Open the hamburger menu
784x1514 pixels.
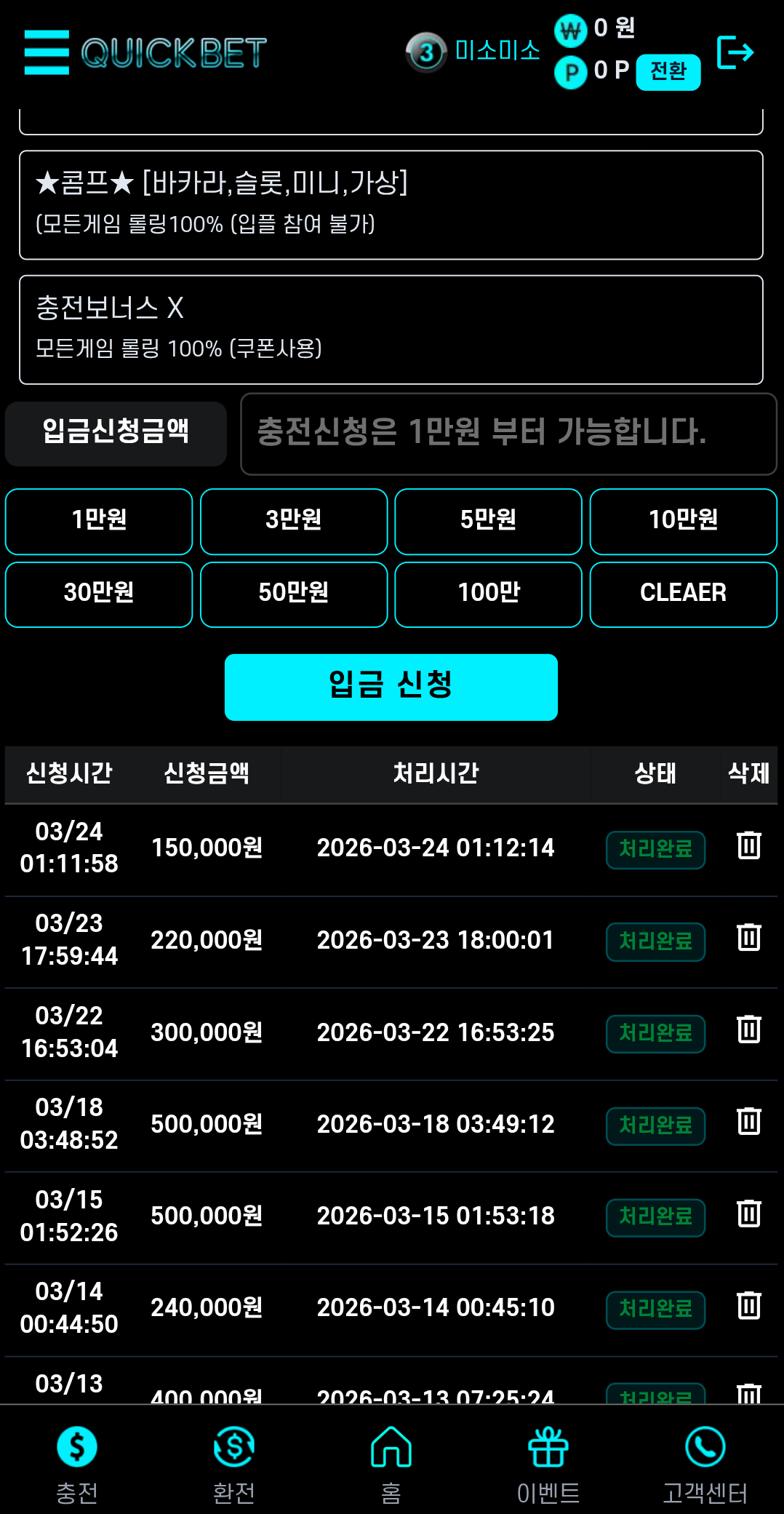tap(47, 52)
